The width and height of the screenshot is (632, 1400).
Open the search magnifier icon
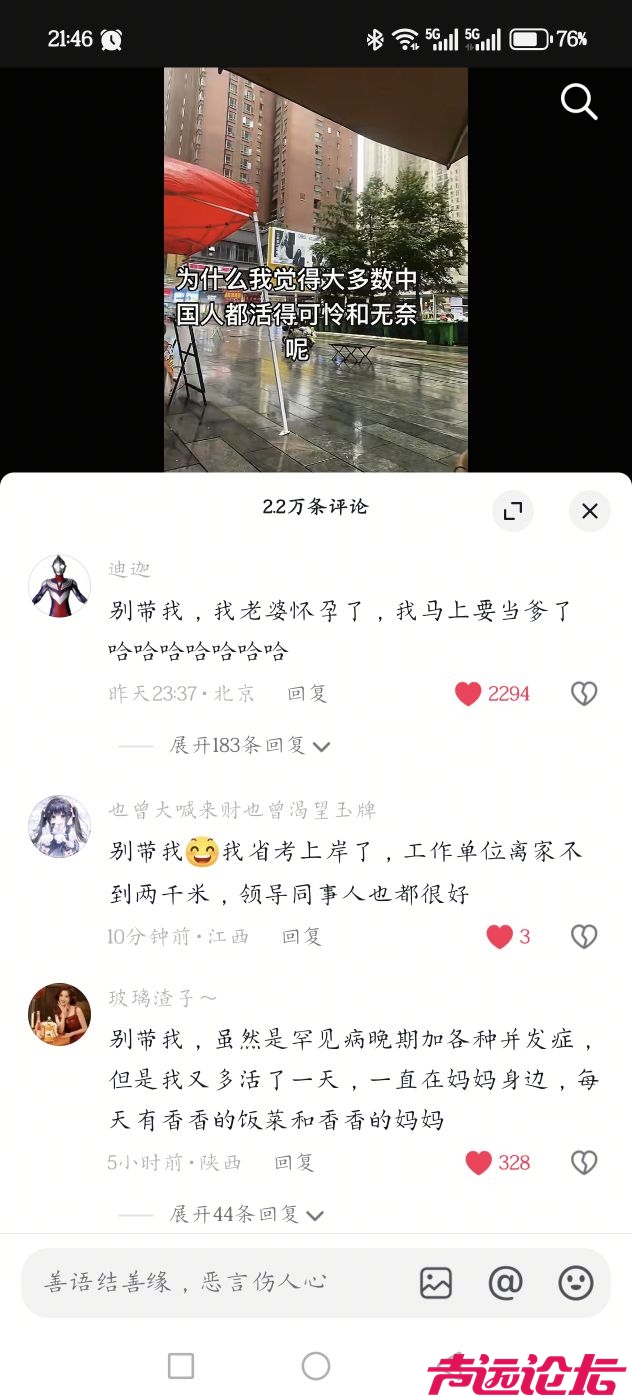click(578, 101)
